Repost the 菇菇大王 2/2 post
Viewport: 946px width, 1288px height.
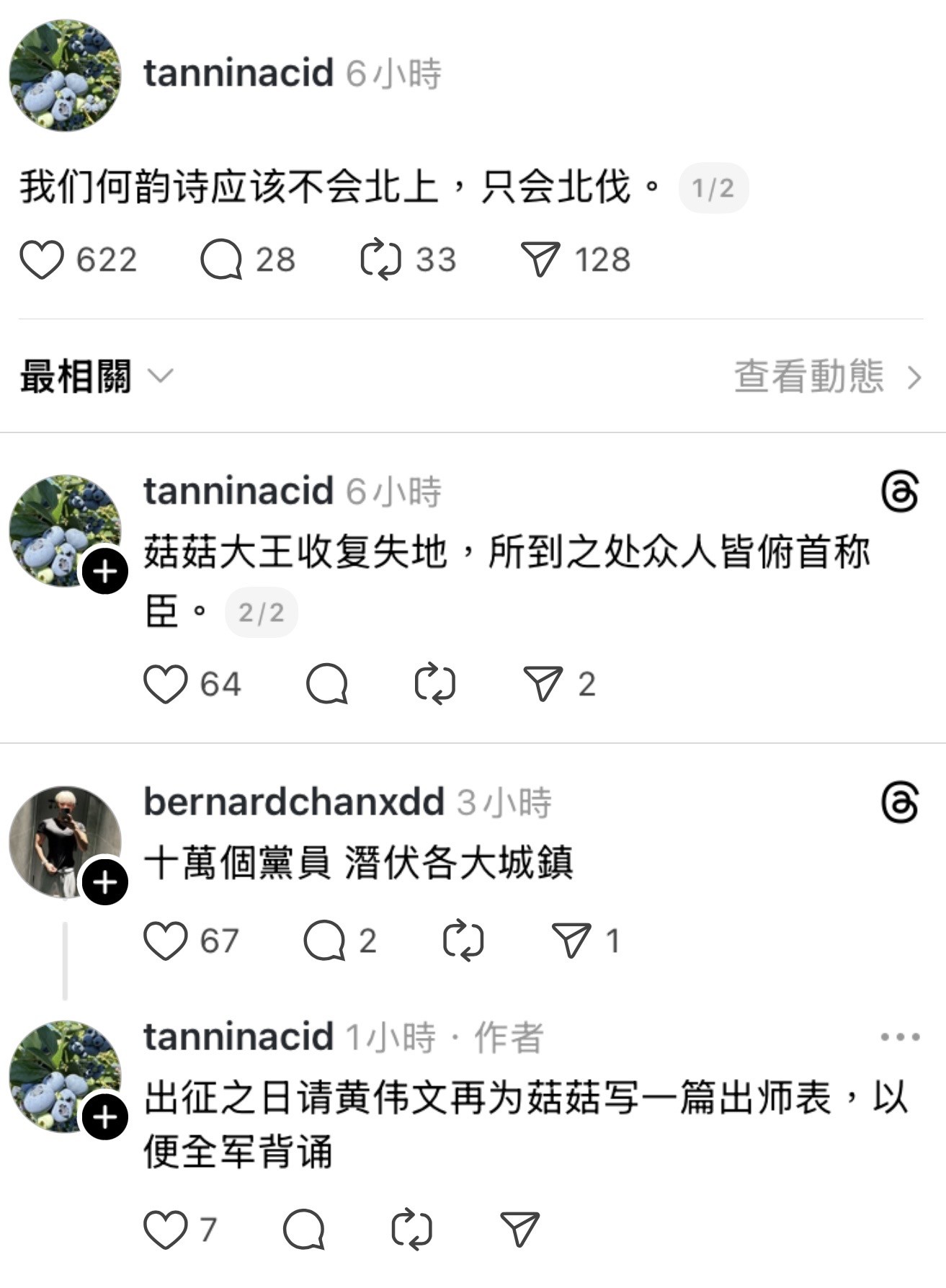pyautogui.click(x=435, y=684)
